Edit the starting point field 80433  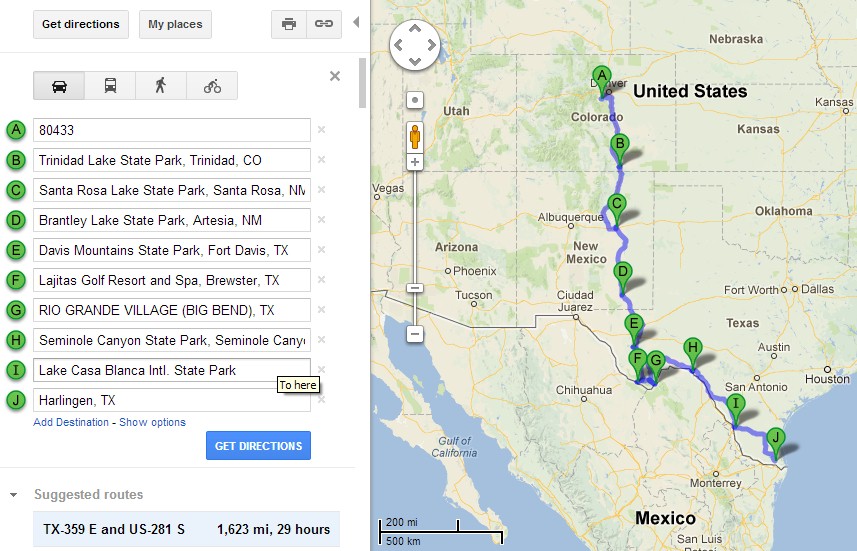coord(172,130)
